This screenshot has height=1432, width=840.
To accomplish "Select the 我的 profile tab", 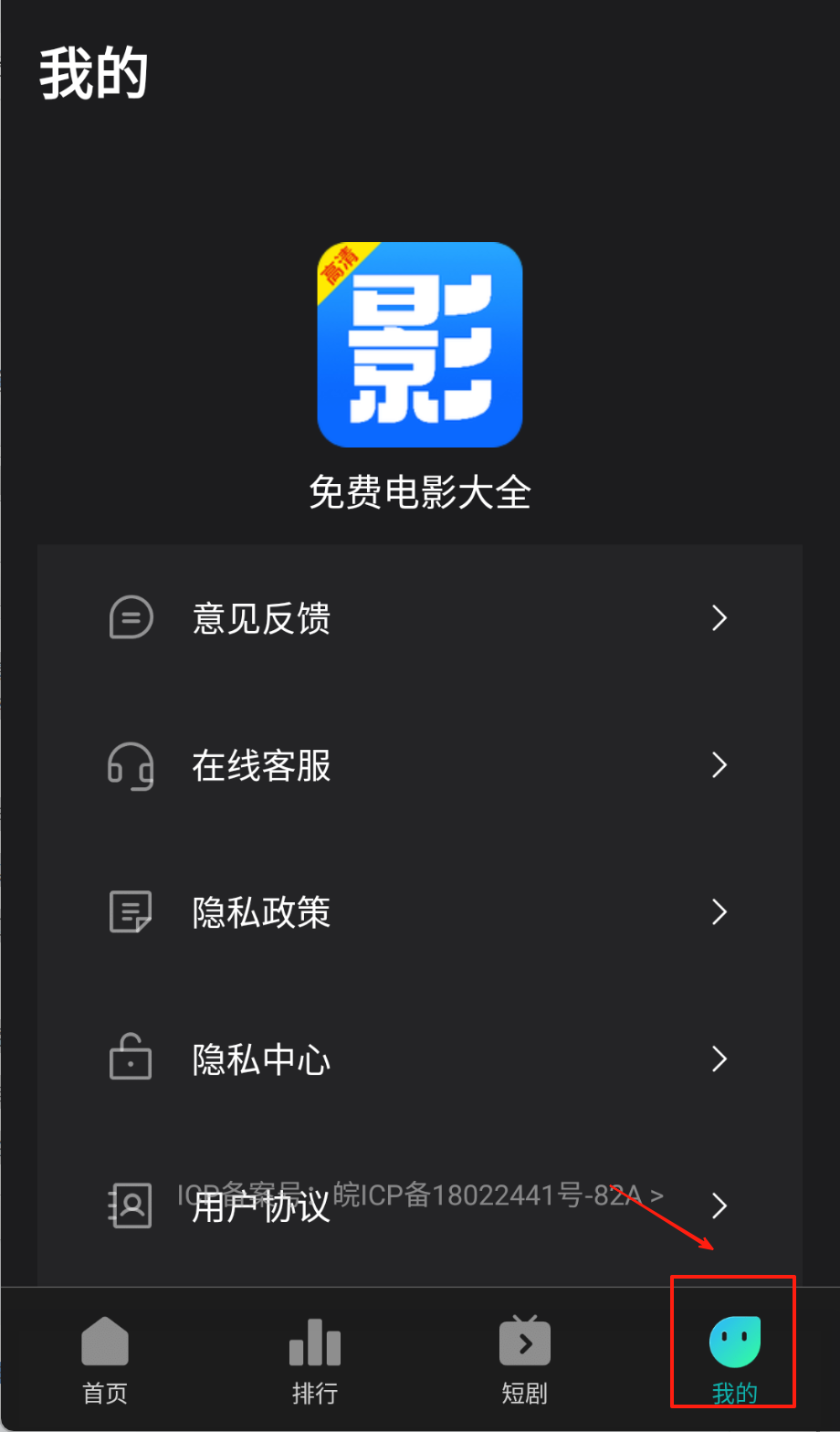I will [734, 1359].
